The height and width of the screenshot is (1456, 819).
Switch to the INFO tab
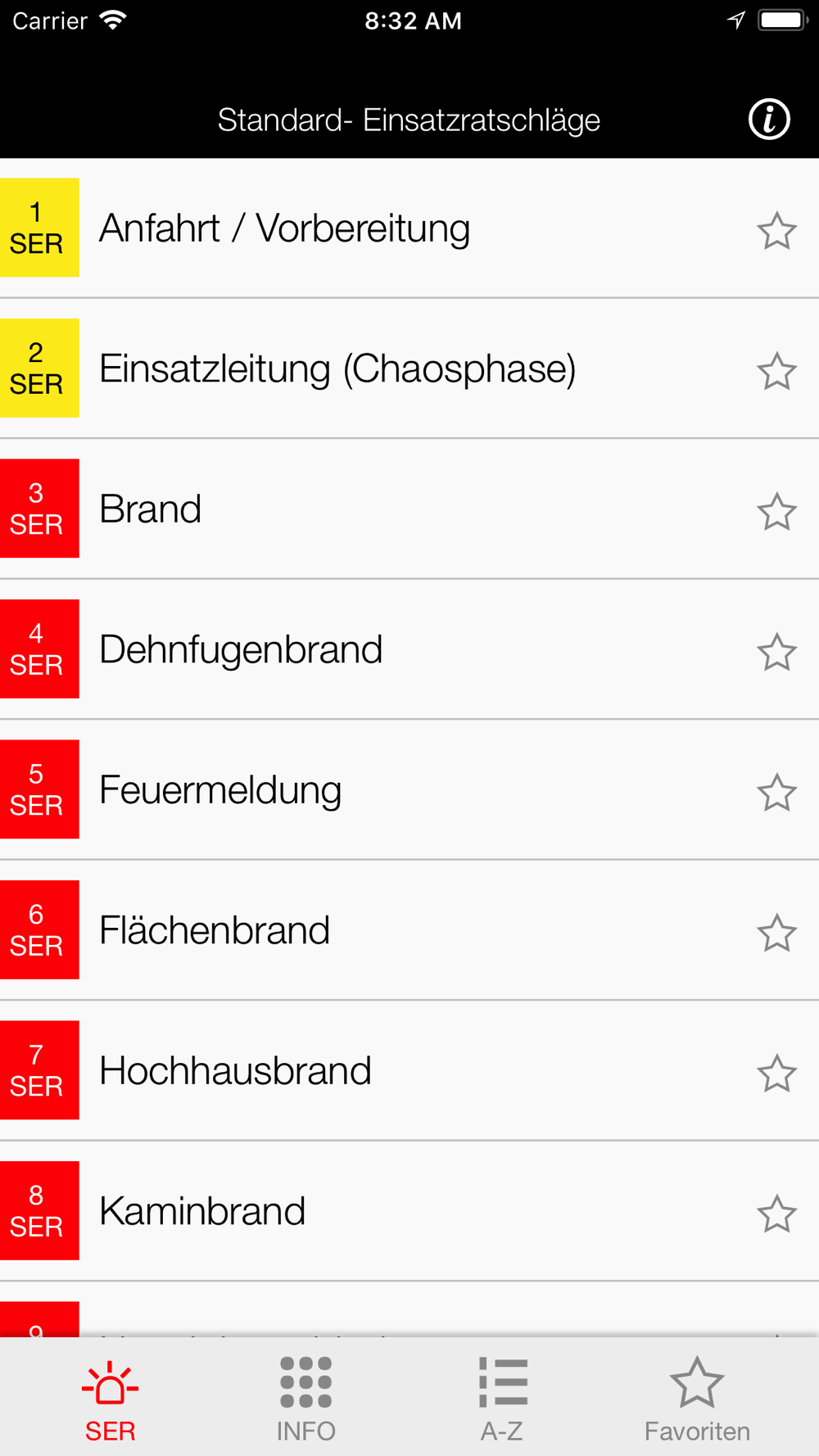pyautogui.click(x=306, y=1399)
